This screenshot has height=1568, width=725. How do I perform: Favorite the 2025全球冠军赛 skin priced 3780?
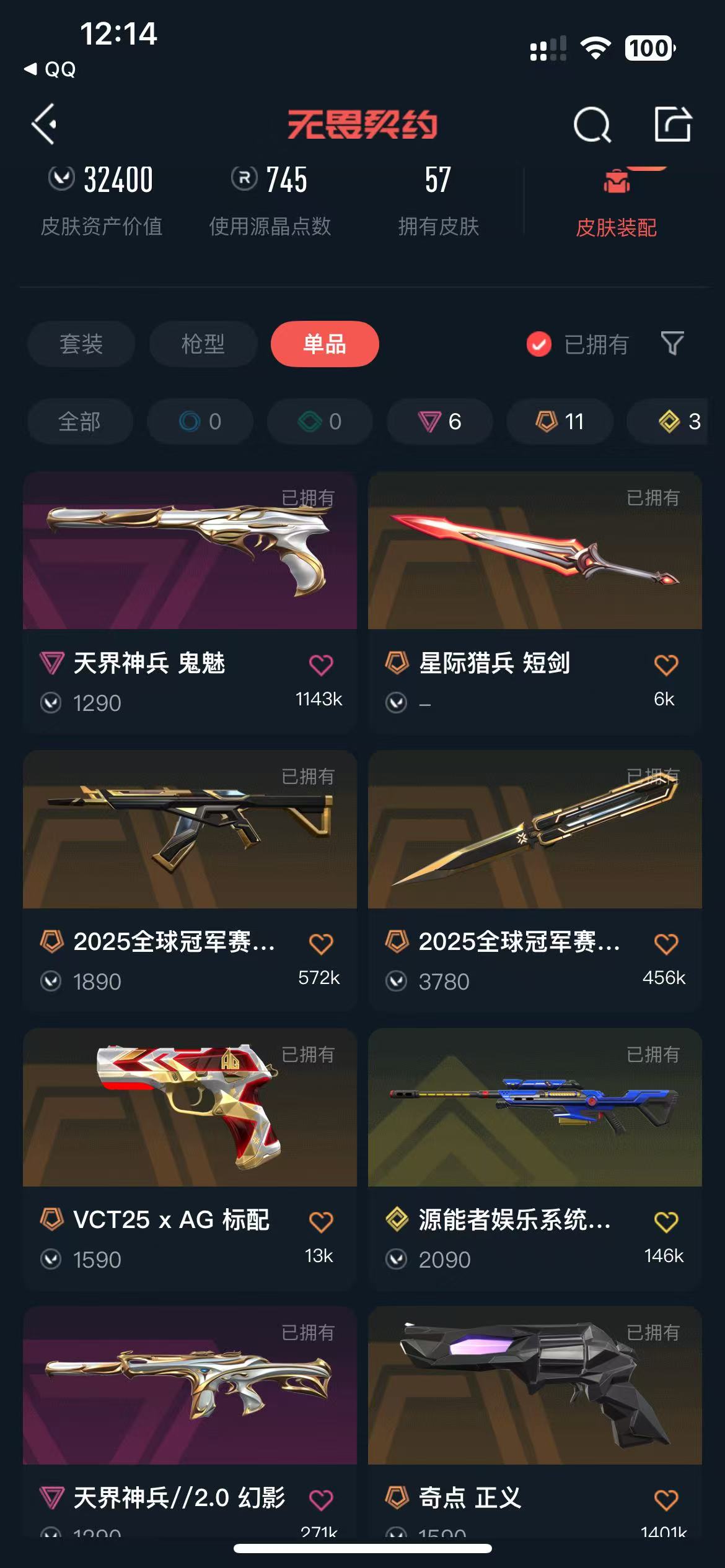coord(666,944)
